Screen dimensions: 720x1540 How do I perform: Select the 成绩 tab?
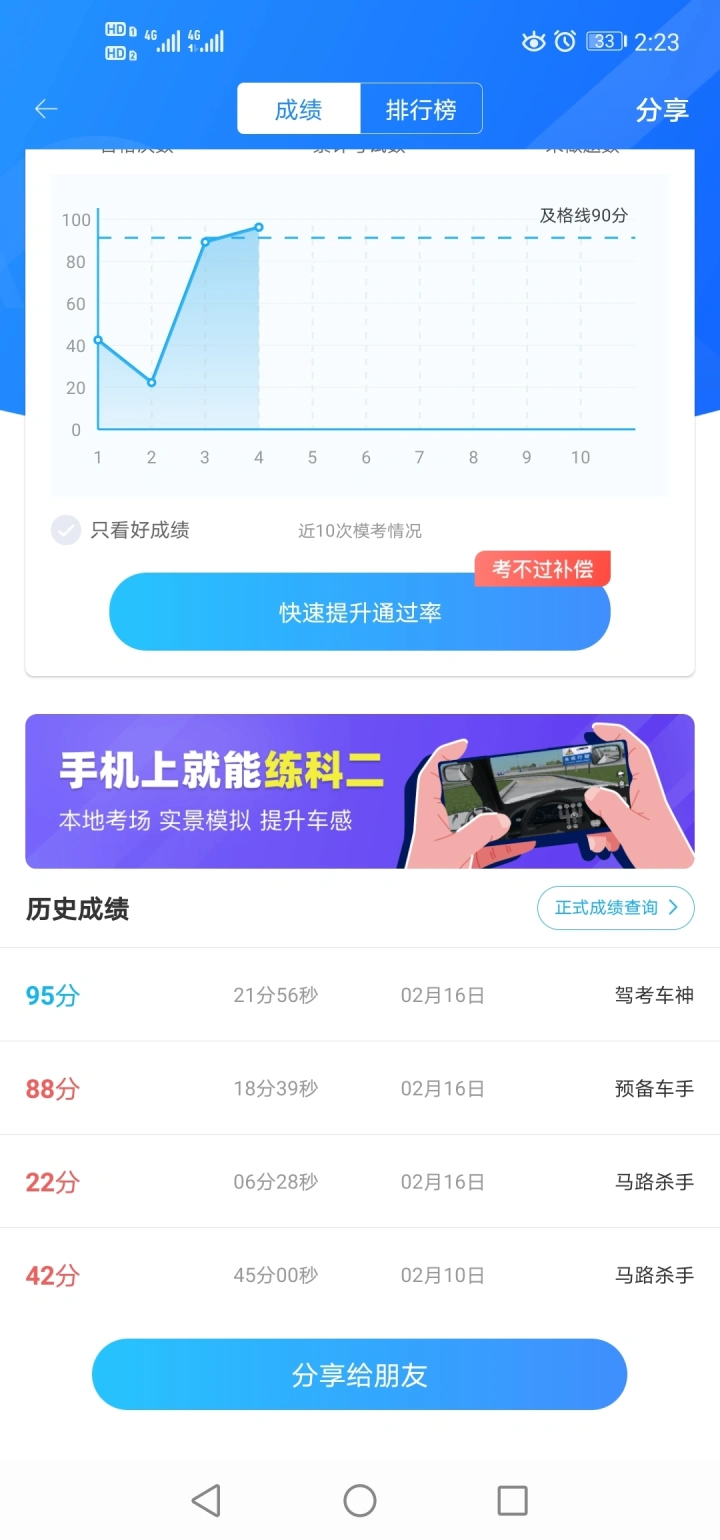click(298, 109)
